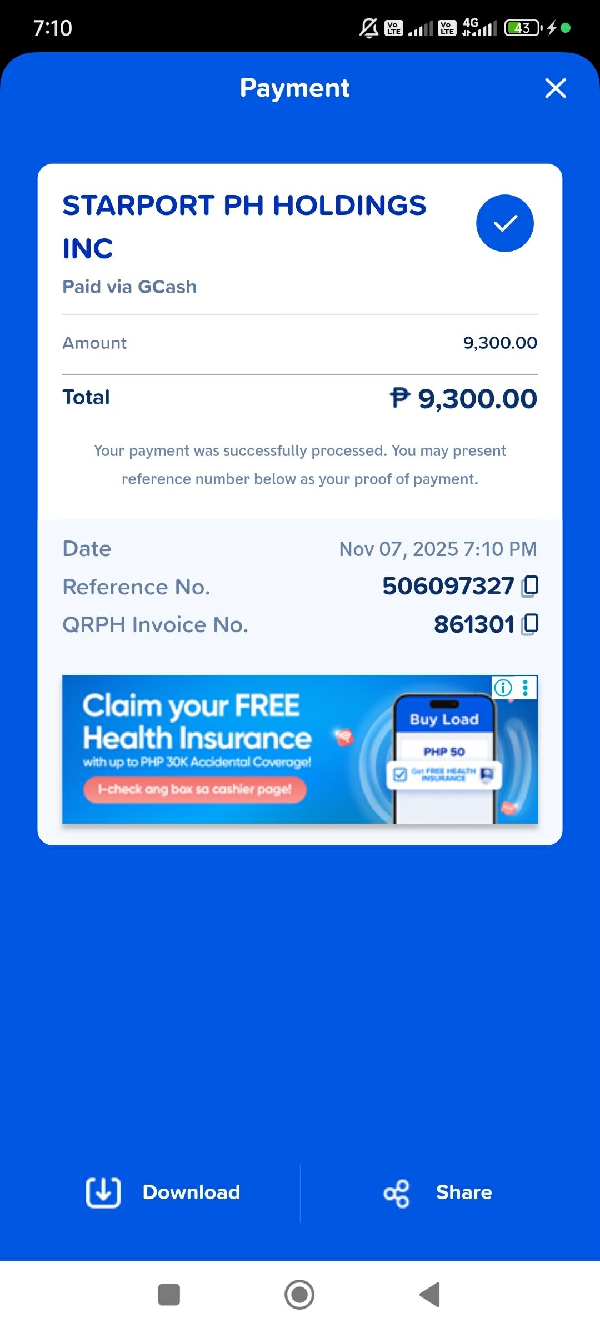Download the payment receipt

(x=163, y=1192)
